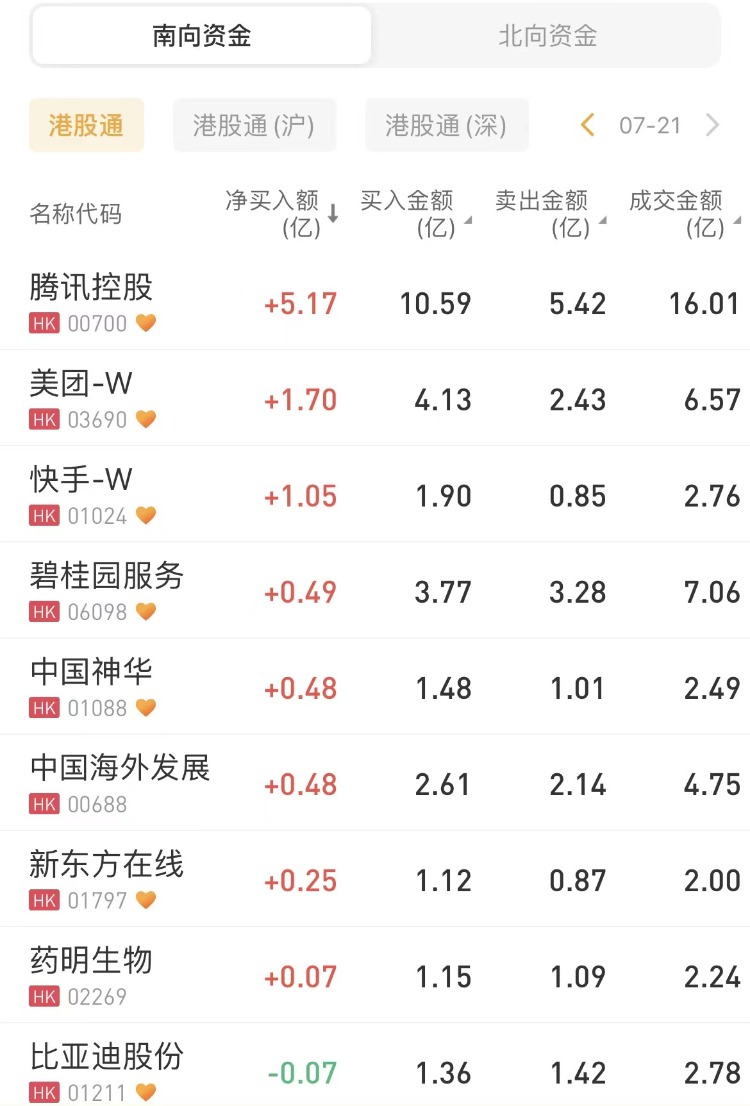This screenshot has height=1106, width=750.
Task: Switch to the 南向资金 tab
Action: 201,37
